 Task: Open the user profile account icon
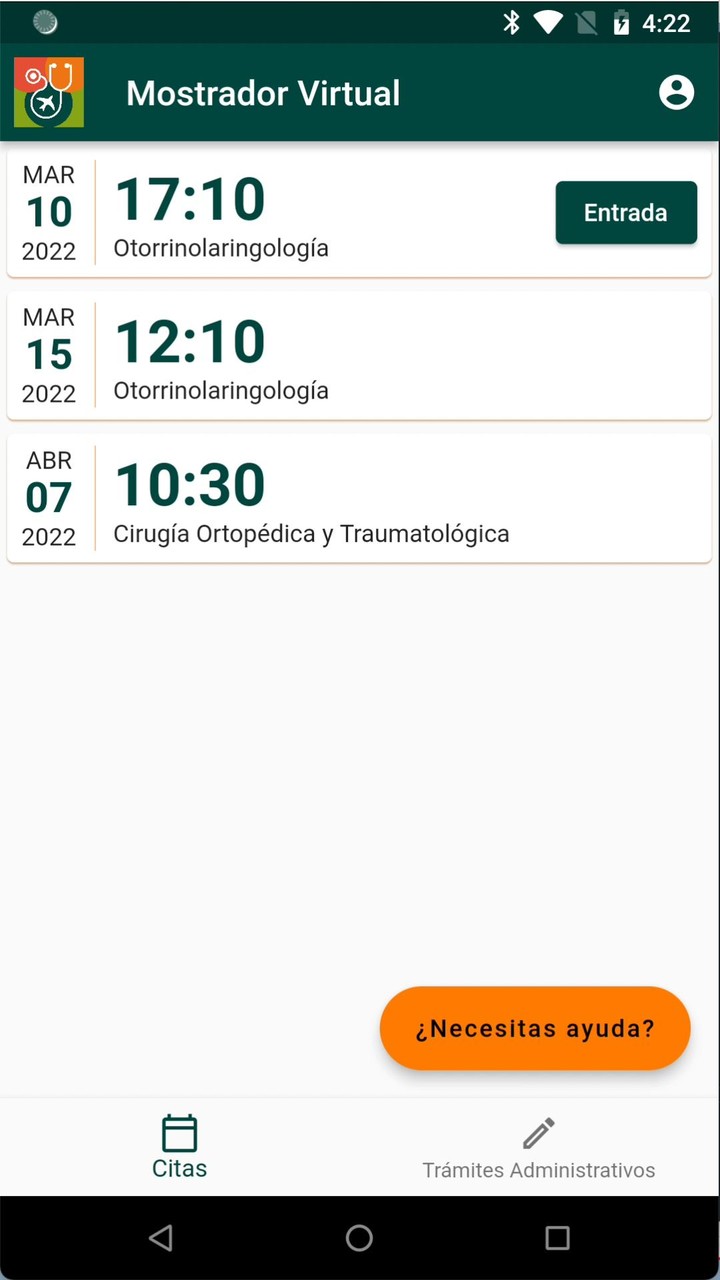pyautogui.click(x=677, y=92)
